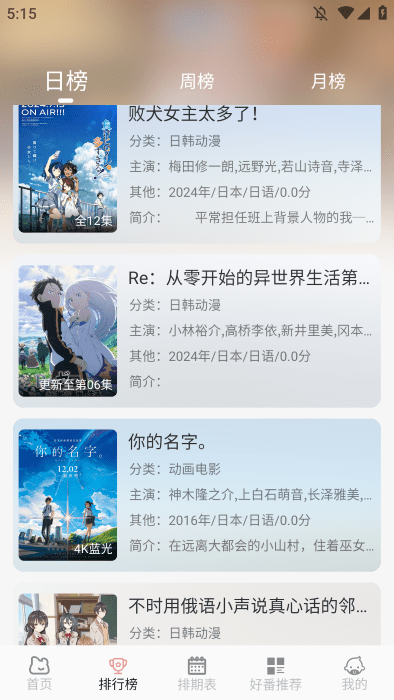Switch to the 月榜 monthly ranking tab

pos(328,81)
